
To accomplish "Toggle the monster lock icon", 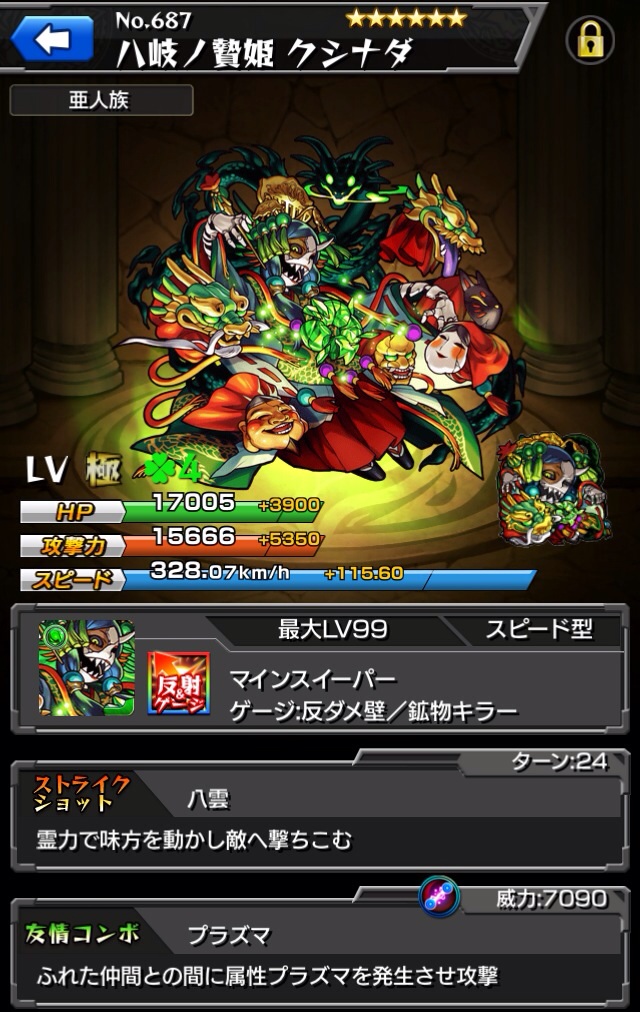I will (589, 40).
